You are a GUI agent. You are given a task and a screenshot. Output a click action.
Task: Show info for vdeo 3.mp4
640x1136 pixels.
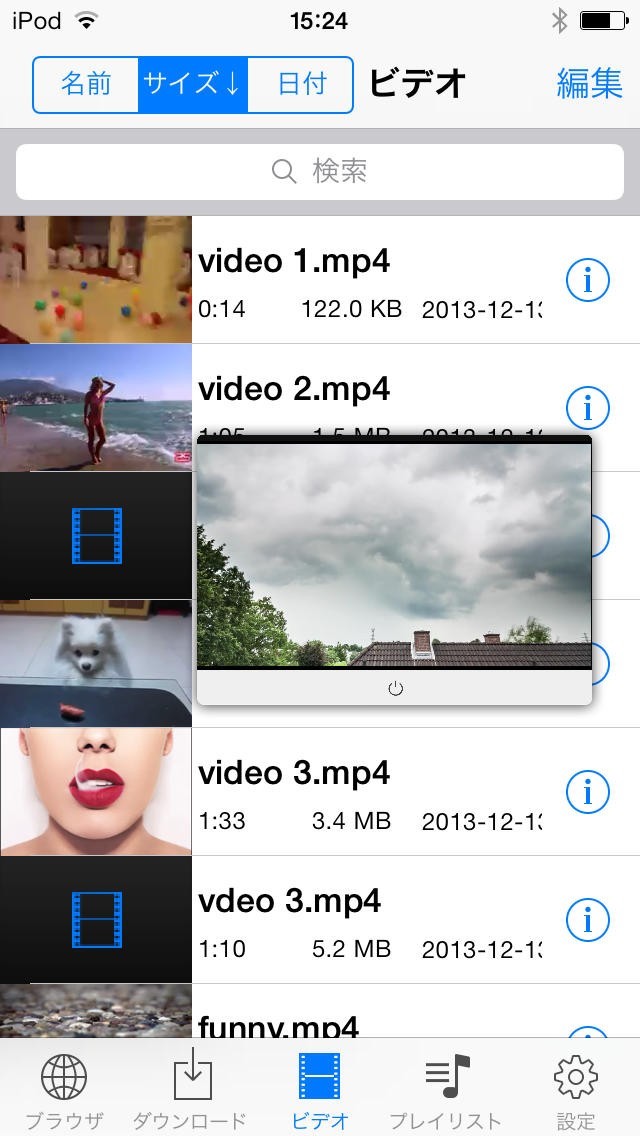pos(588,919)
